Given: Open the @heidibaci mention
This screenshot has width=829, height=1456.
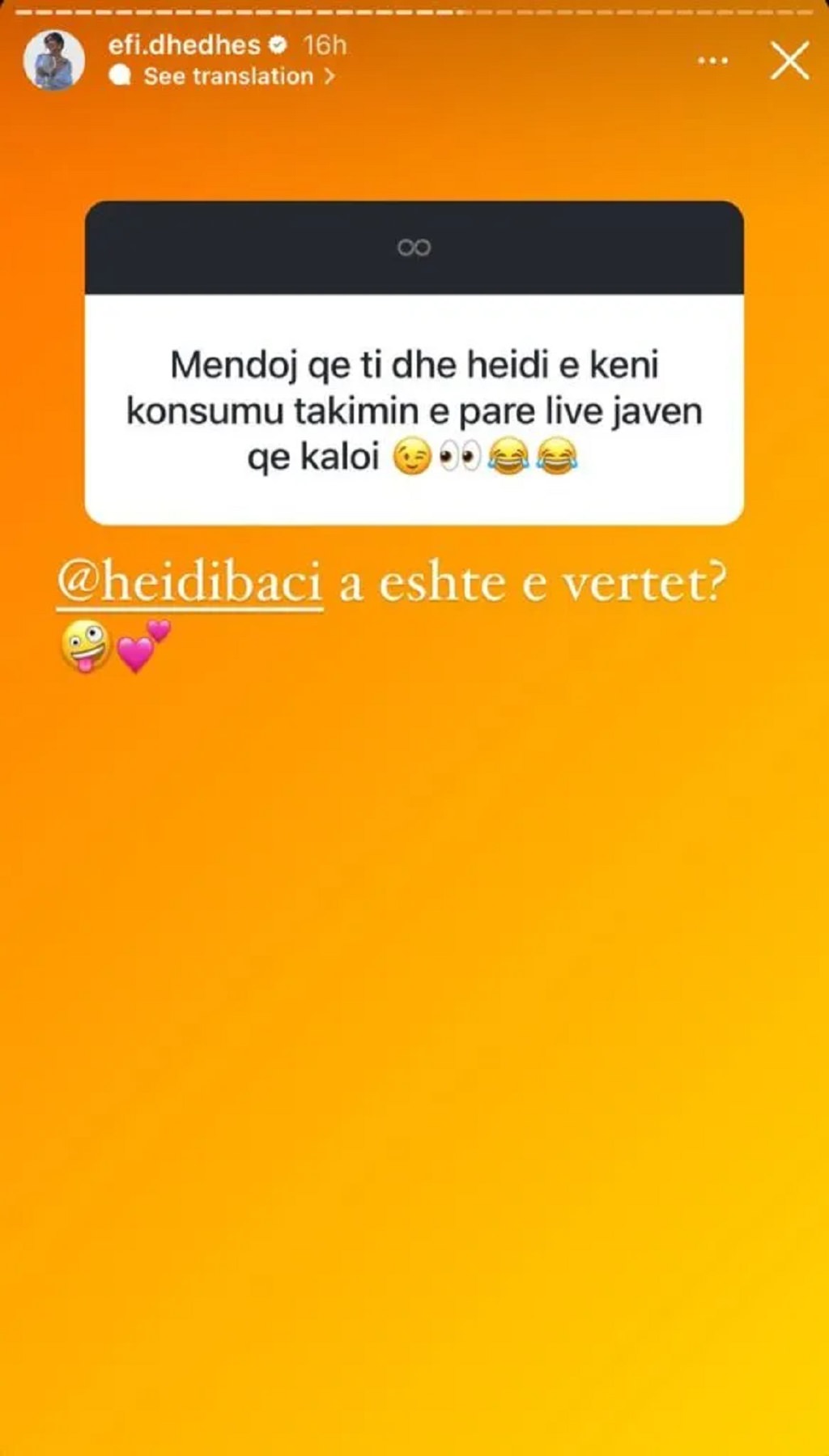Looking at the screenshot, I should click(x=189, y=582).
